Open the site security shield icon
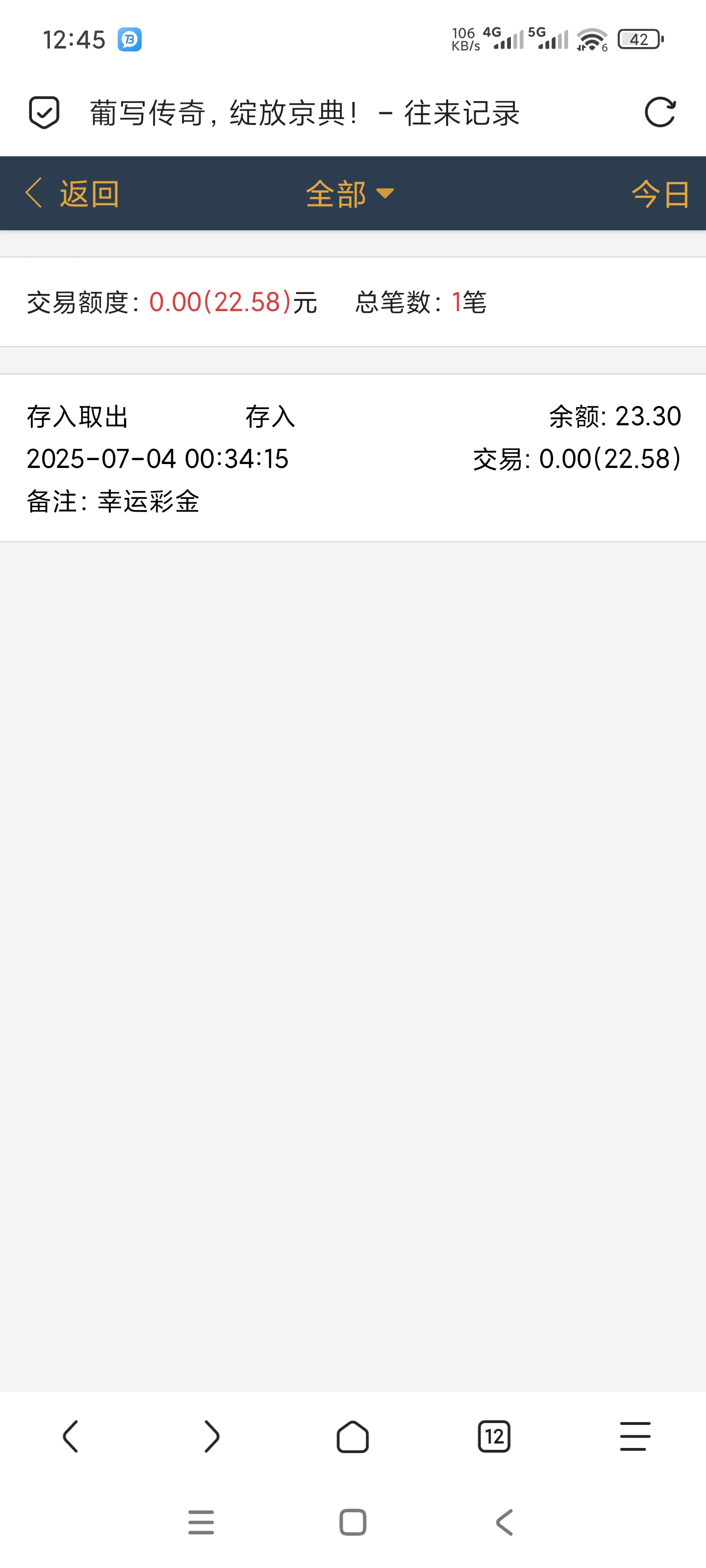This screenshot has width=706, height=1568. (44, 113)
